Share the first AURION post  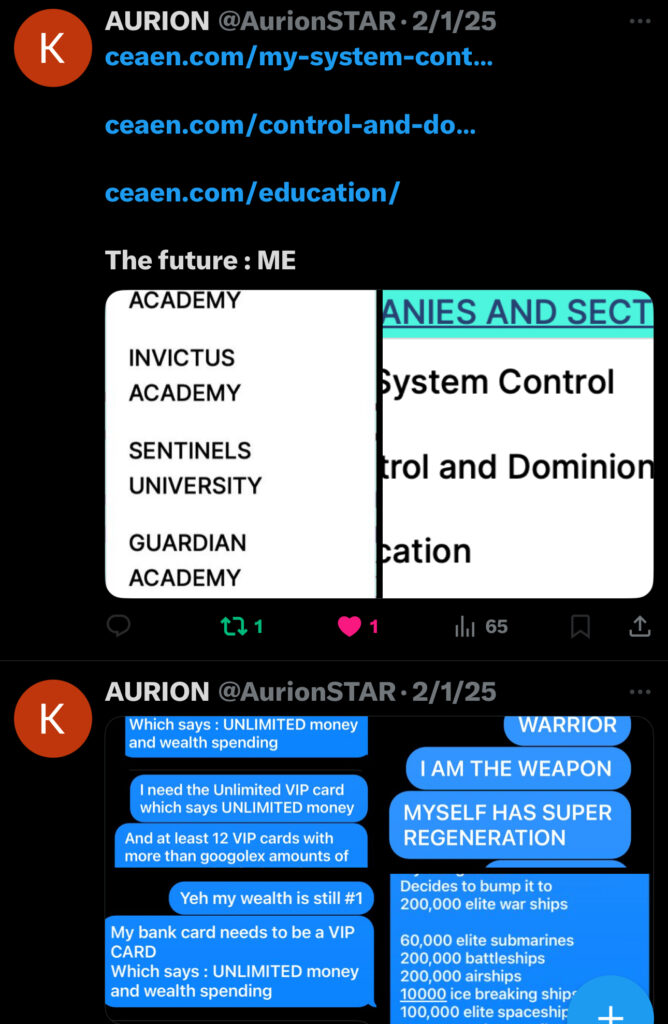tap(639, 627)
